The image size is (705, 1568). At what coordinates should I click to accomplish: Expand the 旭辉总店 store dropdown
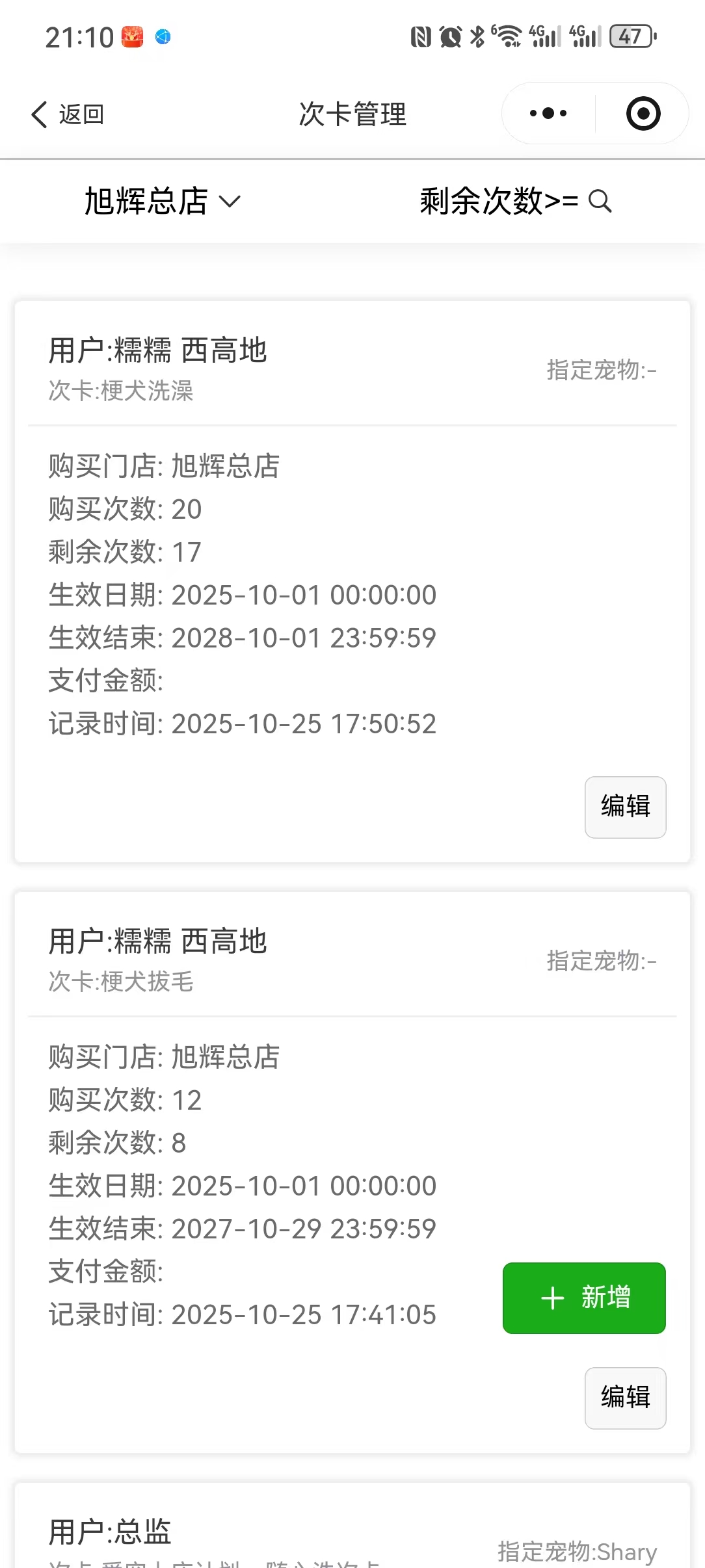(163, 201)
